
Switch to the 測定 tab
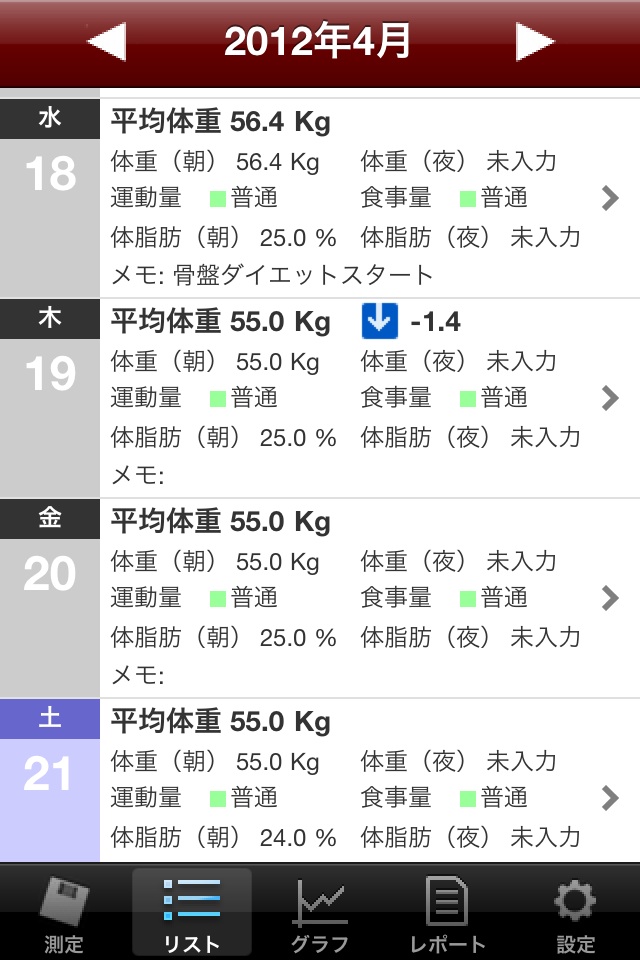[x=64, y=912]
